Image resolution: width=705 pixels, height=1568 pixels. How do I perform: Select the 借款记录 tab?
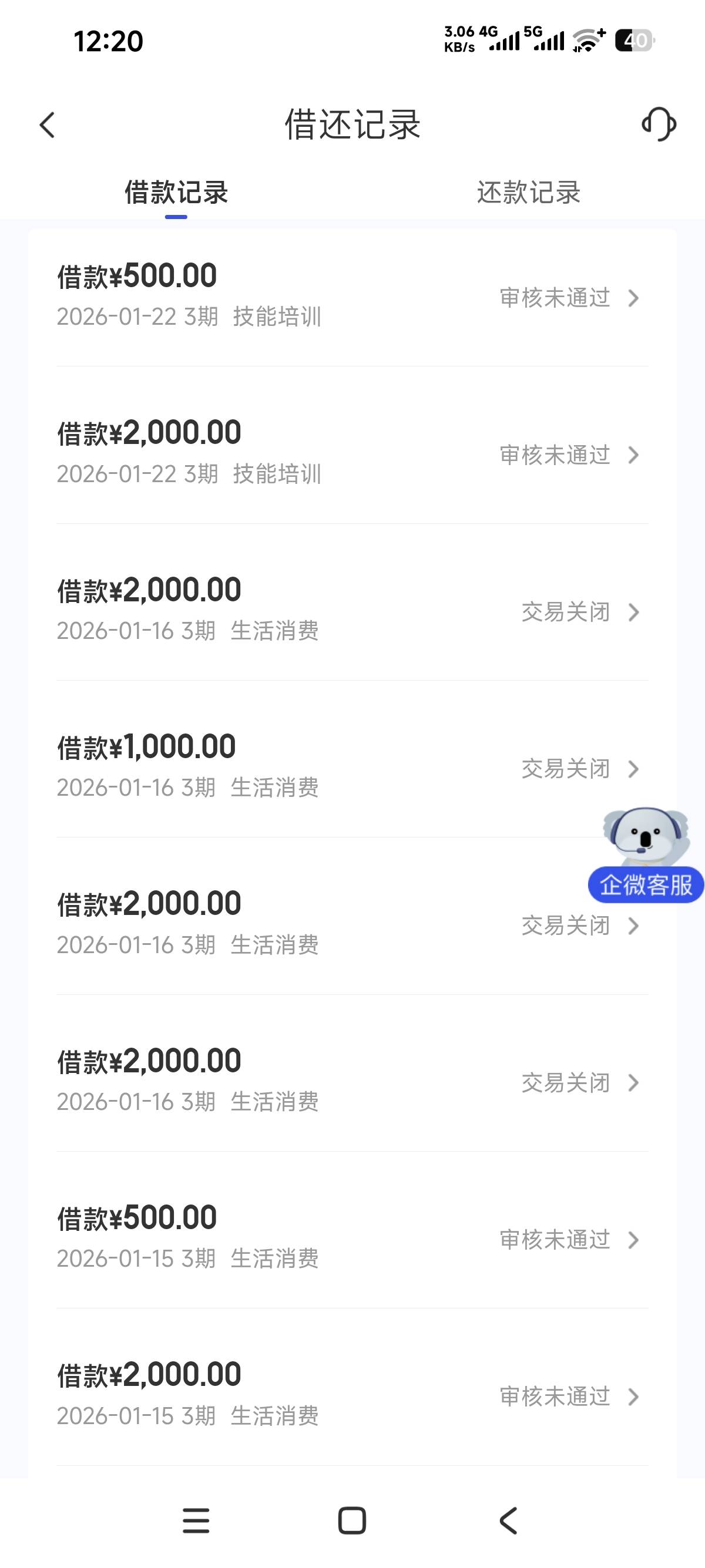176,193
